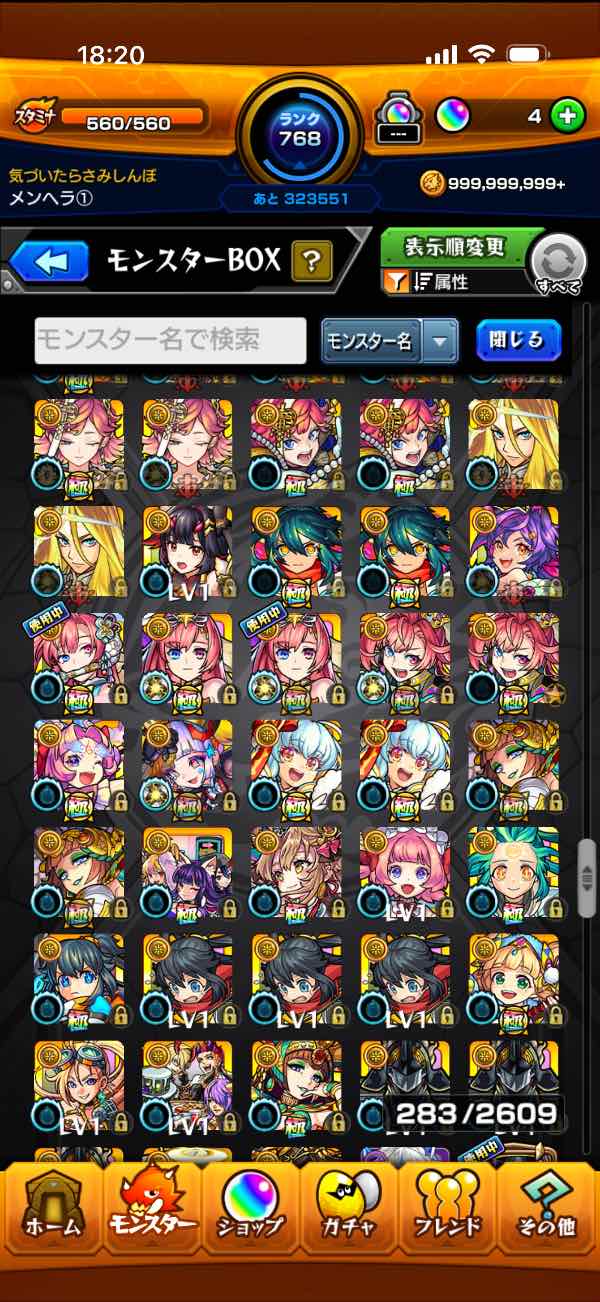The height and width of the screenshot is (1302, 600).
Task: Select the pink-haired monster marked 使用中
Action: pyautogui.click(x=78, y=658)
